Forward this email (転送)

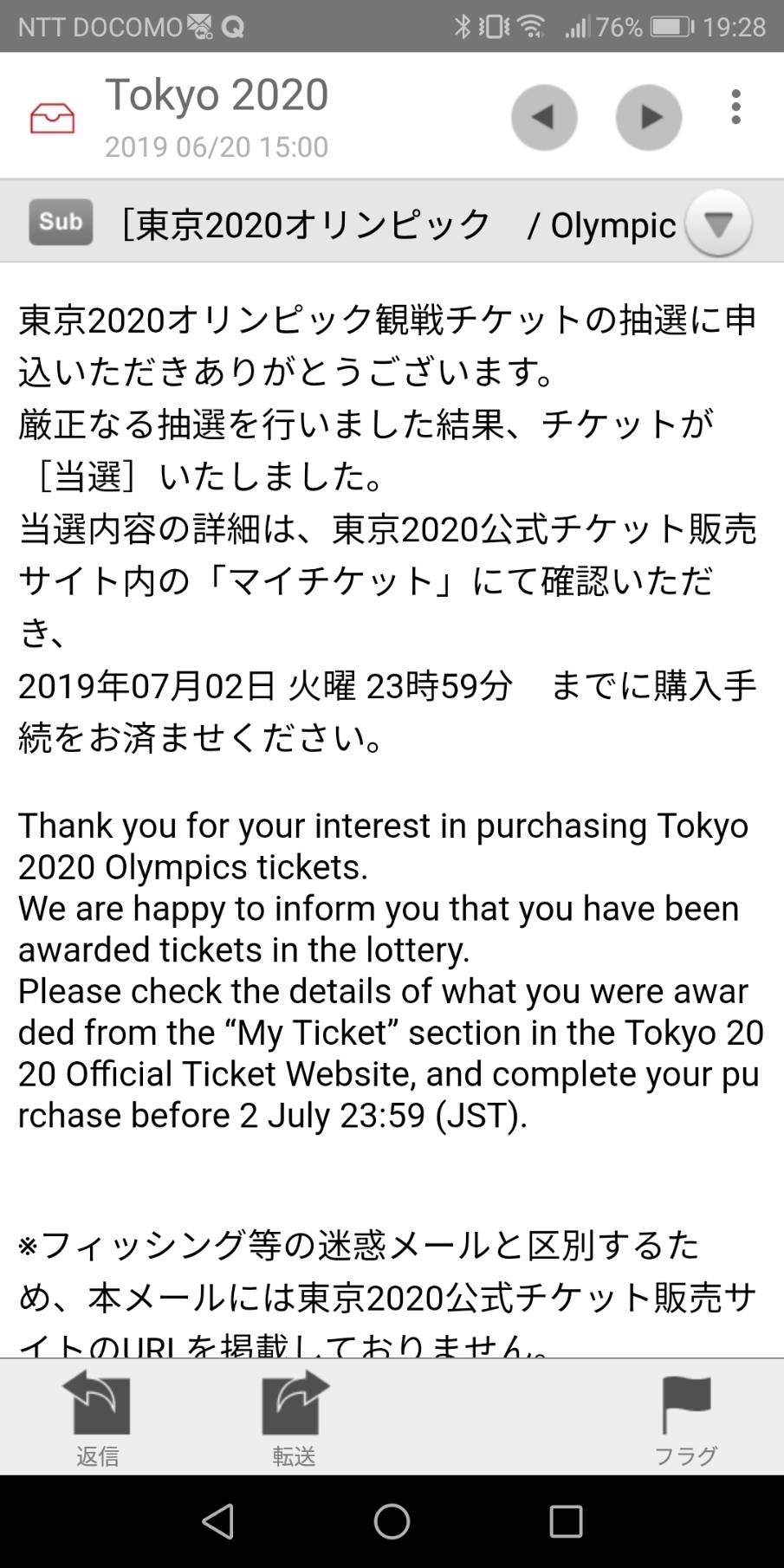(295, 1419)
